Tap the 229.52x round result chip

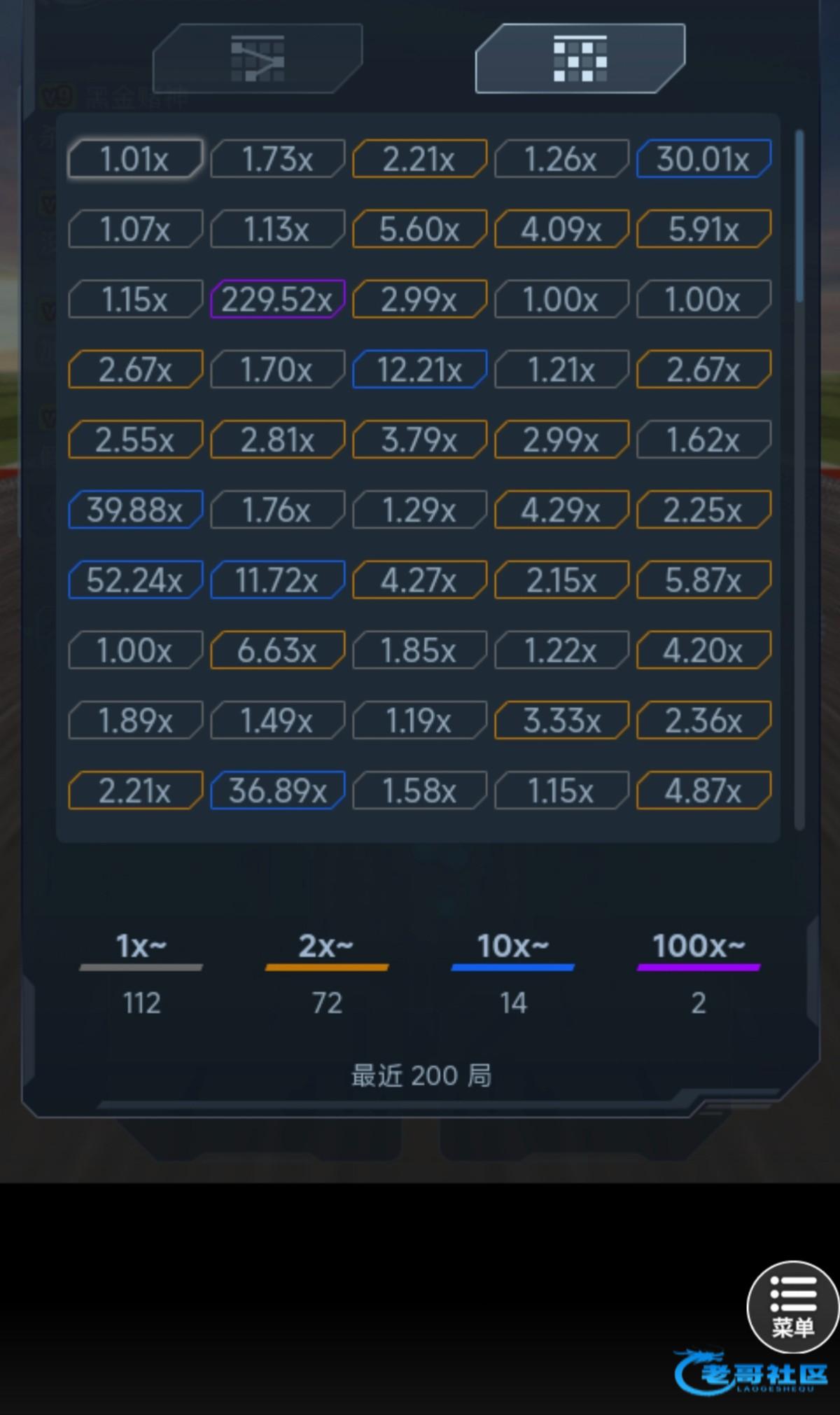pos(277,300)
